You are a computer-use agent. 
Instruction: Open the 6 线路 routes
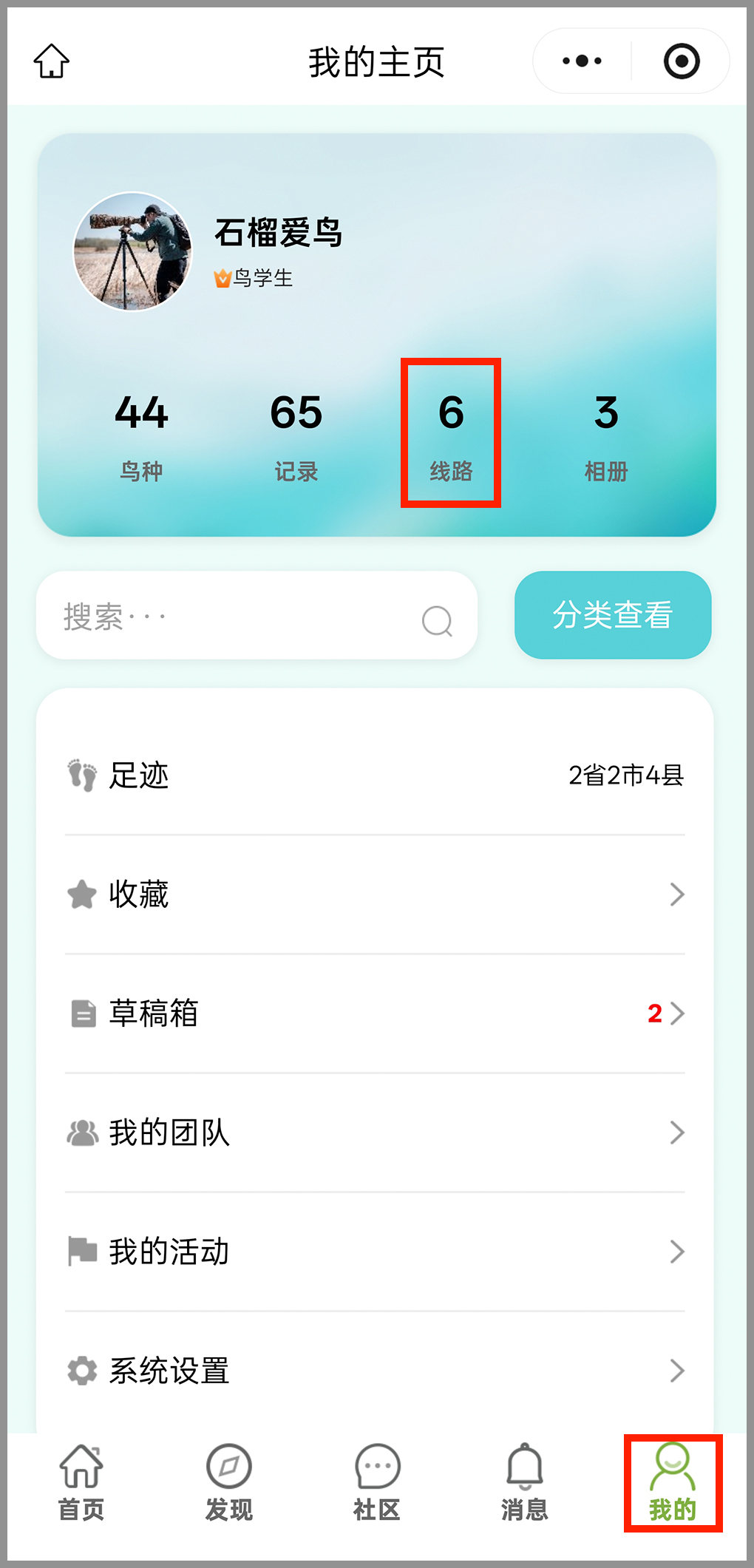[x=451, y=434]
